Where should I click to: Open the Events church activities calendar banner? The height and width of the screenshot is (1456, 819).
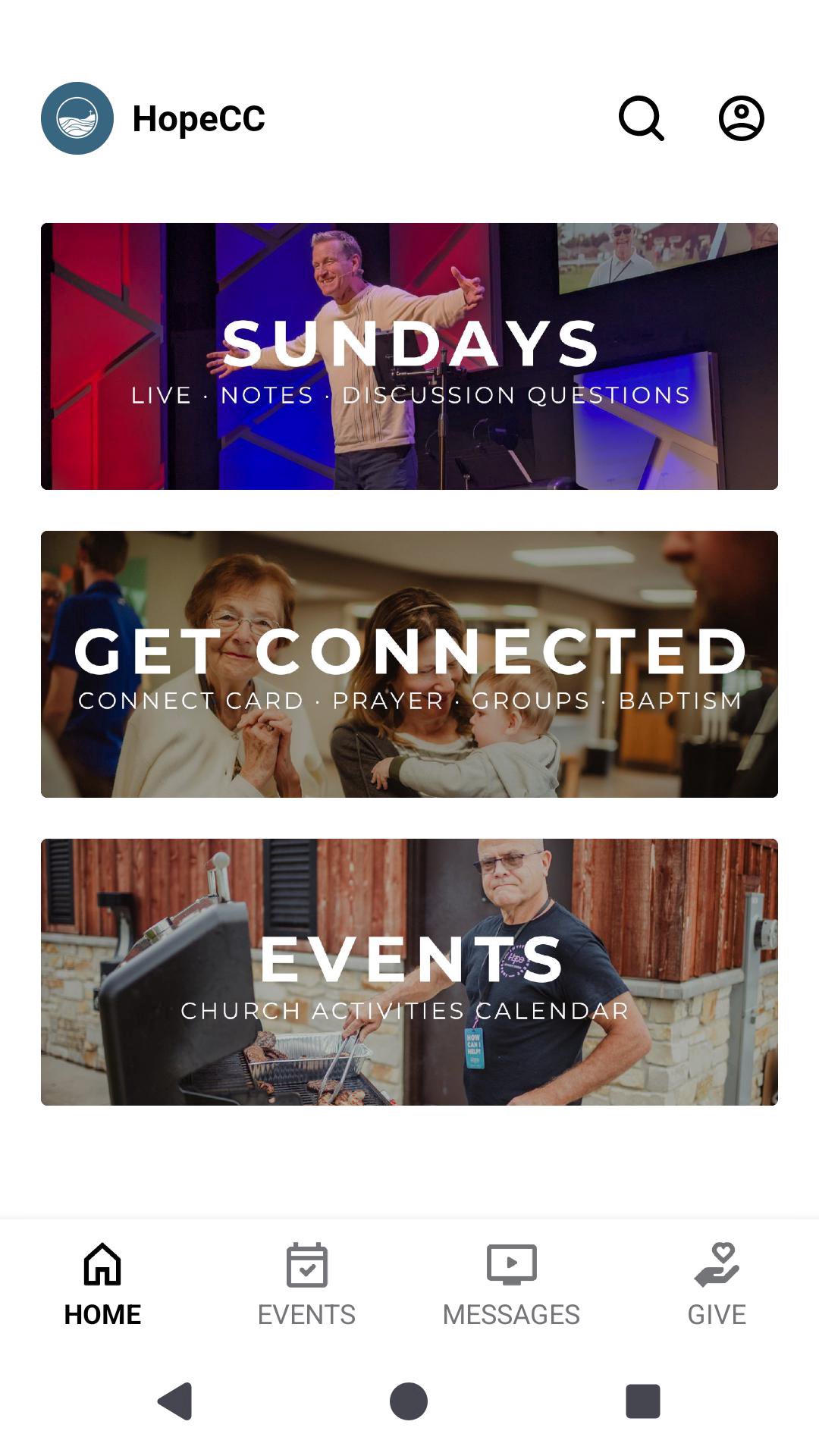(409, 972)
